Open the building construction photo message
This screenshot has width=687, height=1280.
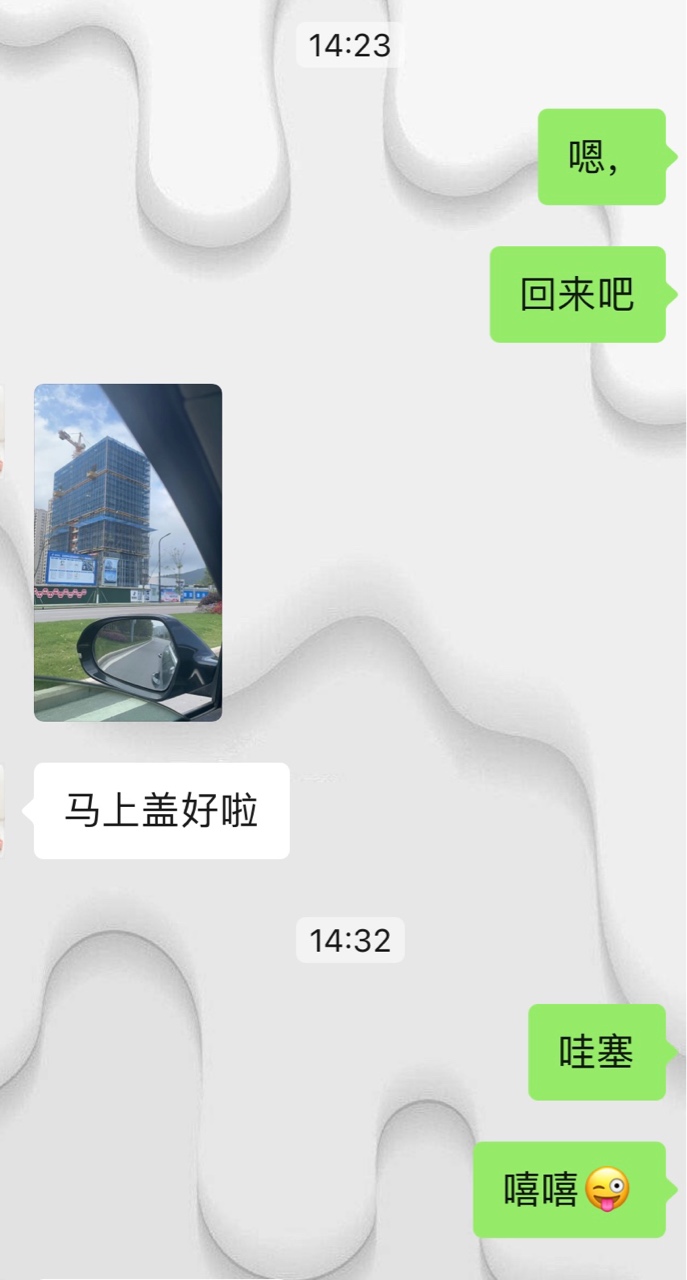(128, 552)
